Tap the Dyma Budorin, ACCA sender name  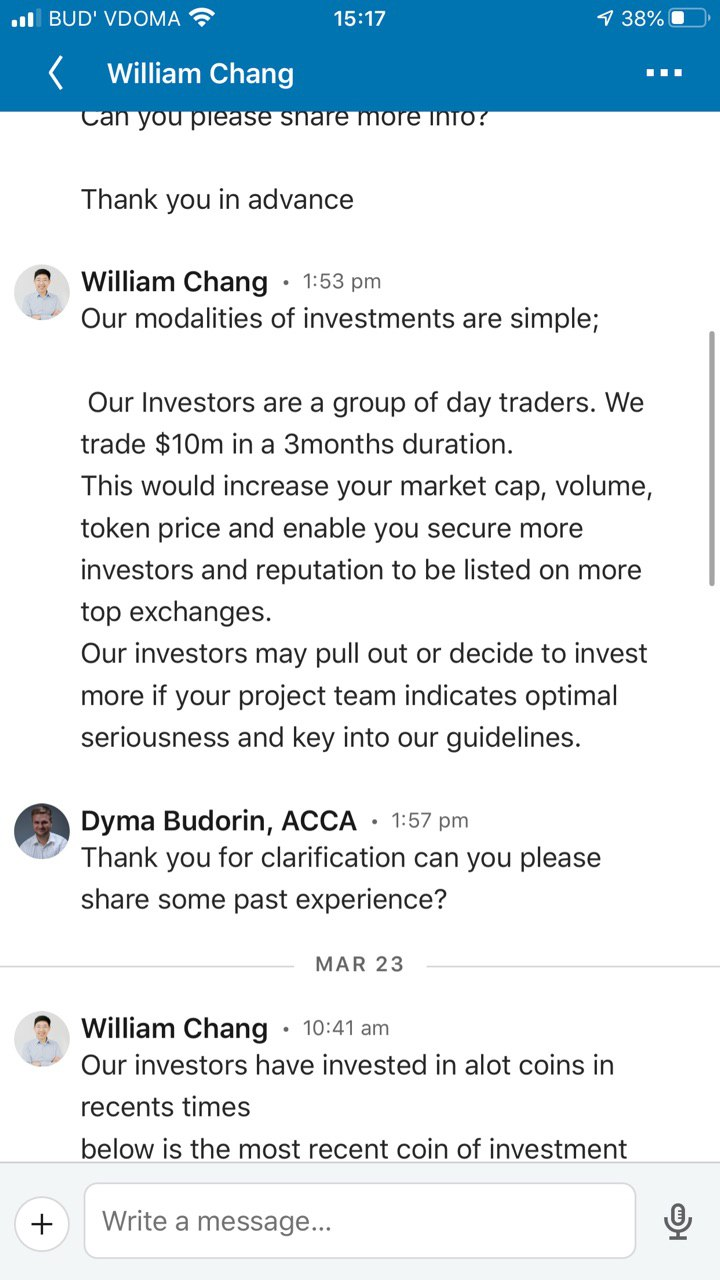tap(218, 821)
